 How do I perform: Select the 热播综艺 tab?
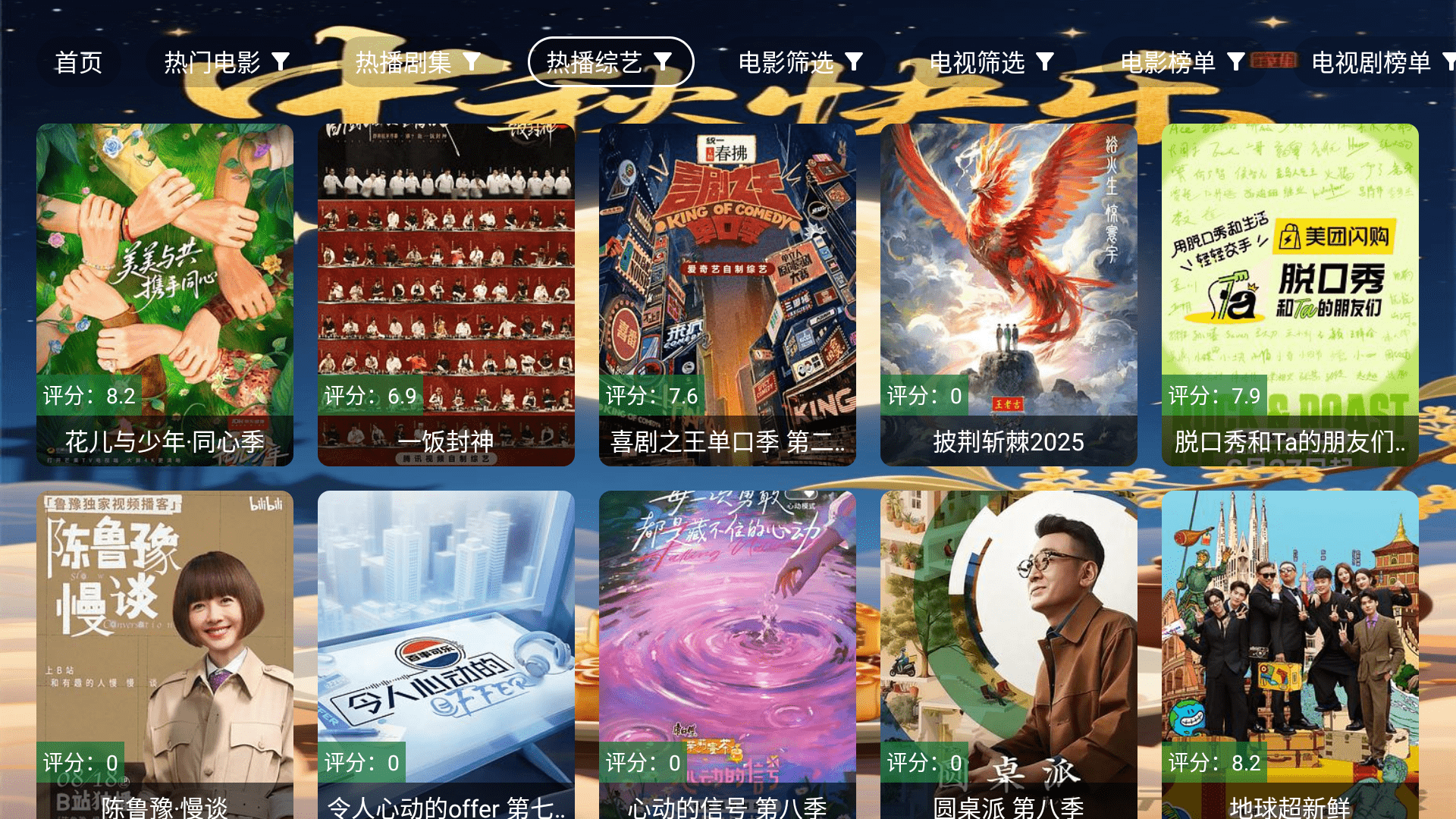click(x=610, y=62)
